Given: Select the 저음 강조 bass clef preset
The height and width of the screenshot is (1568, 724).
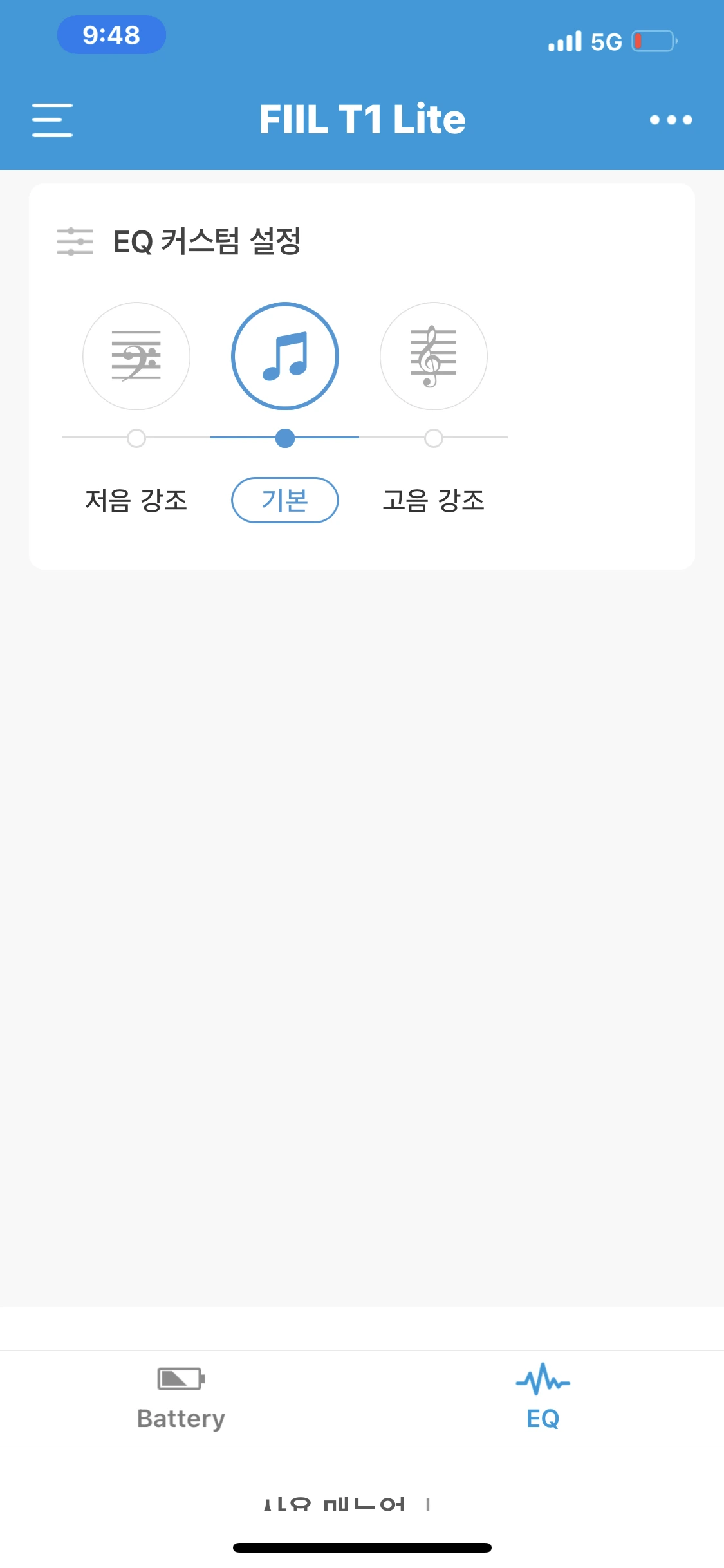Looking at the screenshot, I should pos(136,356).
